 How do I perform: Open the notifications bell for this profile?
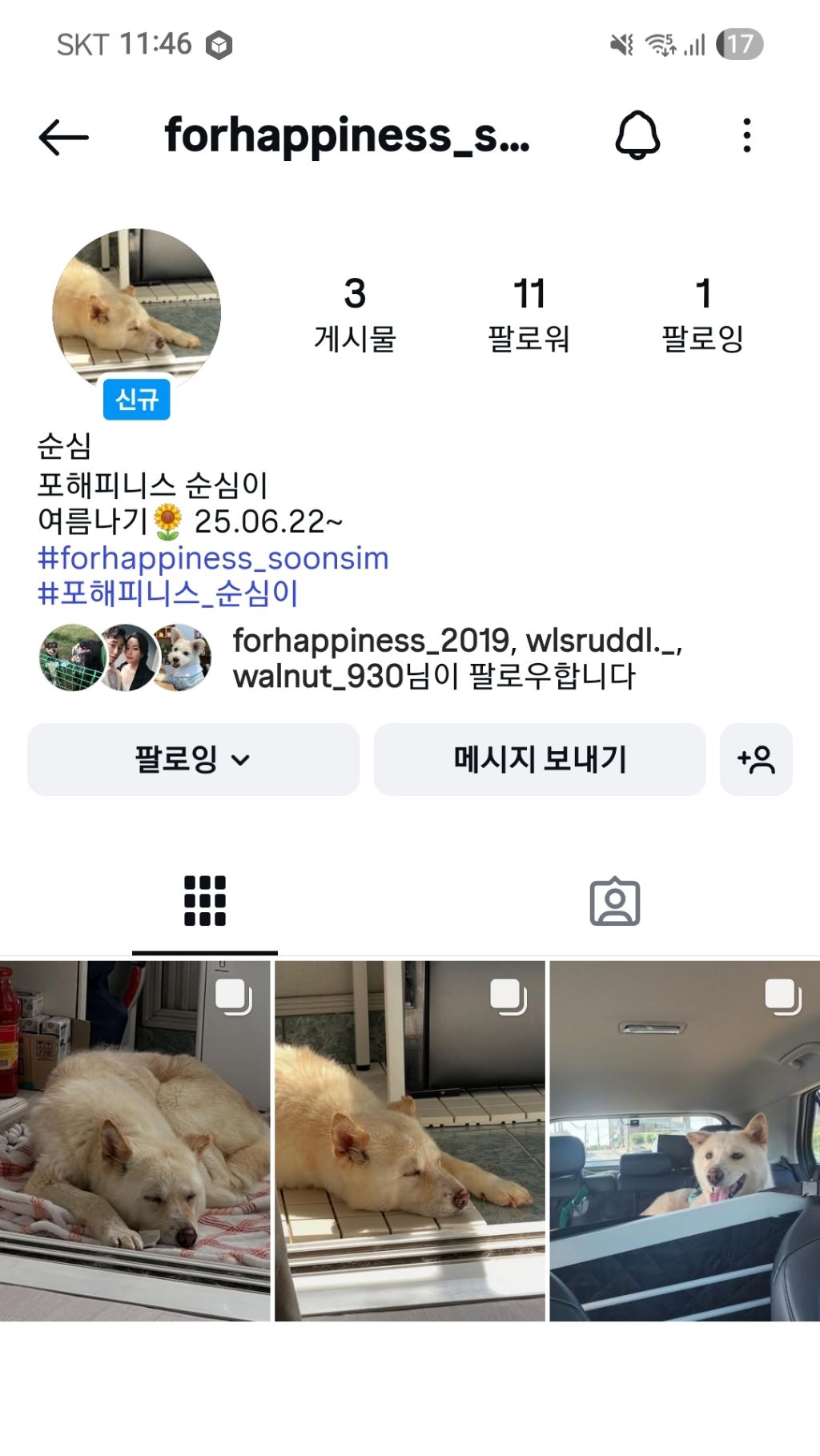pyautogui.click(x=637, y=135)
